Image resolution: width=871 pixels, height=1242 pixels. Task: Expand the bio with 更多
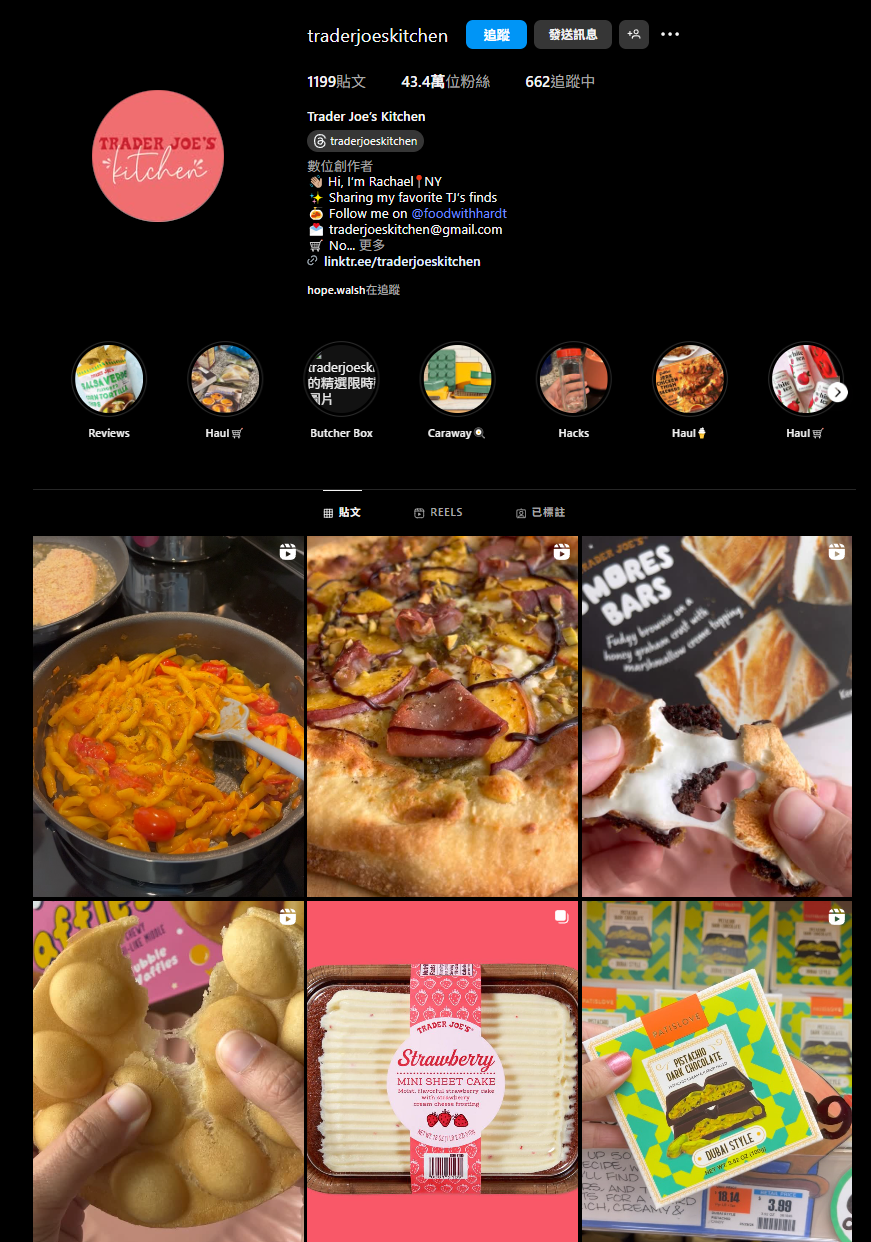tap(372, 245)
